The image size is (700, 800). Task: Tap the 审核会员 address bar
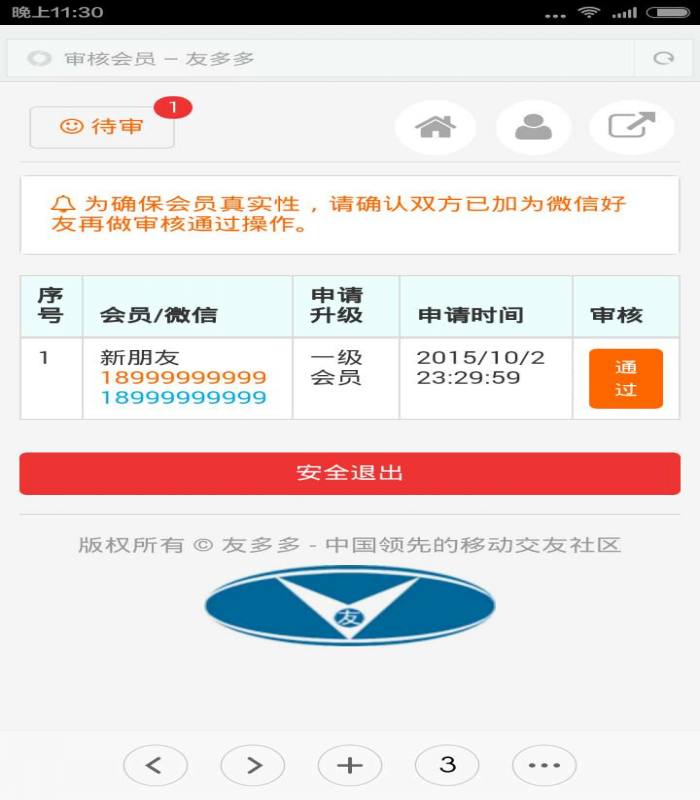click(320, 59)
